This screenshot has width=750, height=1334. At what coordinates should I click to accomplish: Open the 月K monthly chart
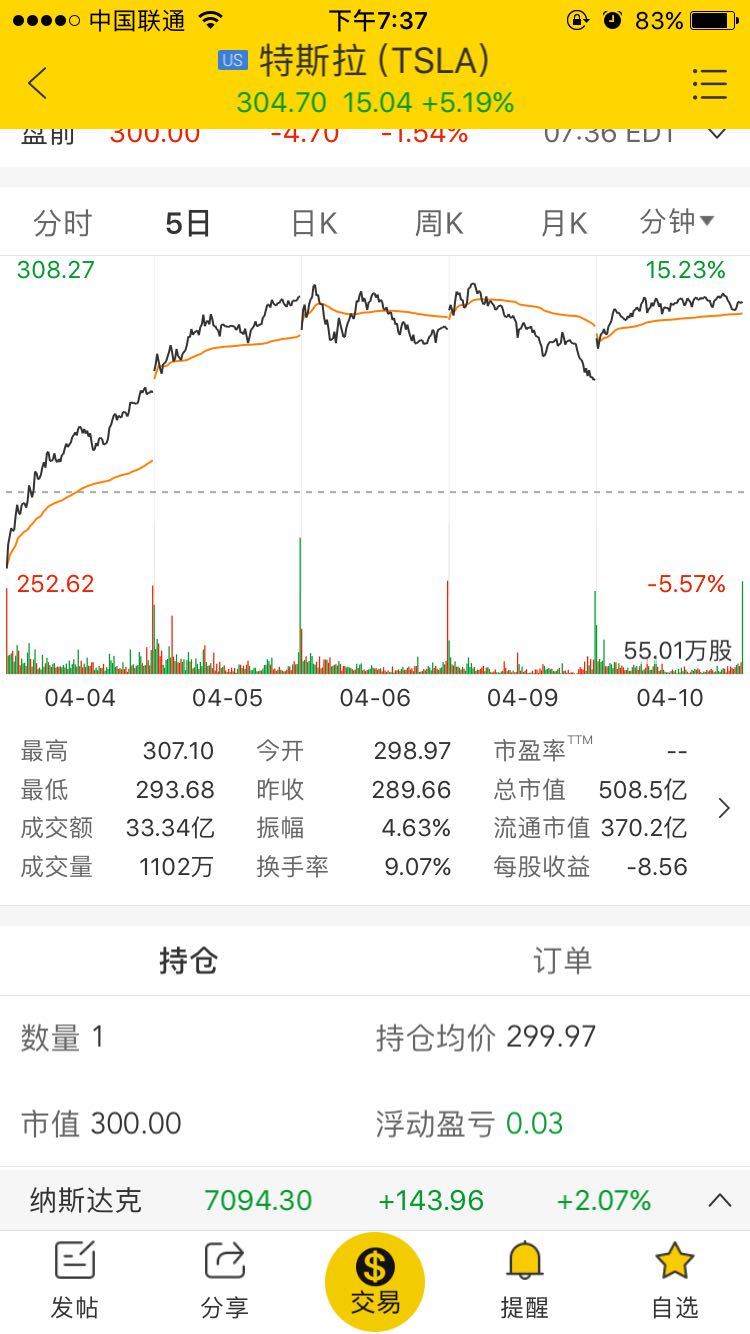click(x=564, y=223)
